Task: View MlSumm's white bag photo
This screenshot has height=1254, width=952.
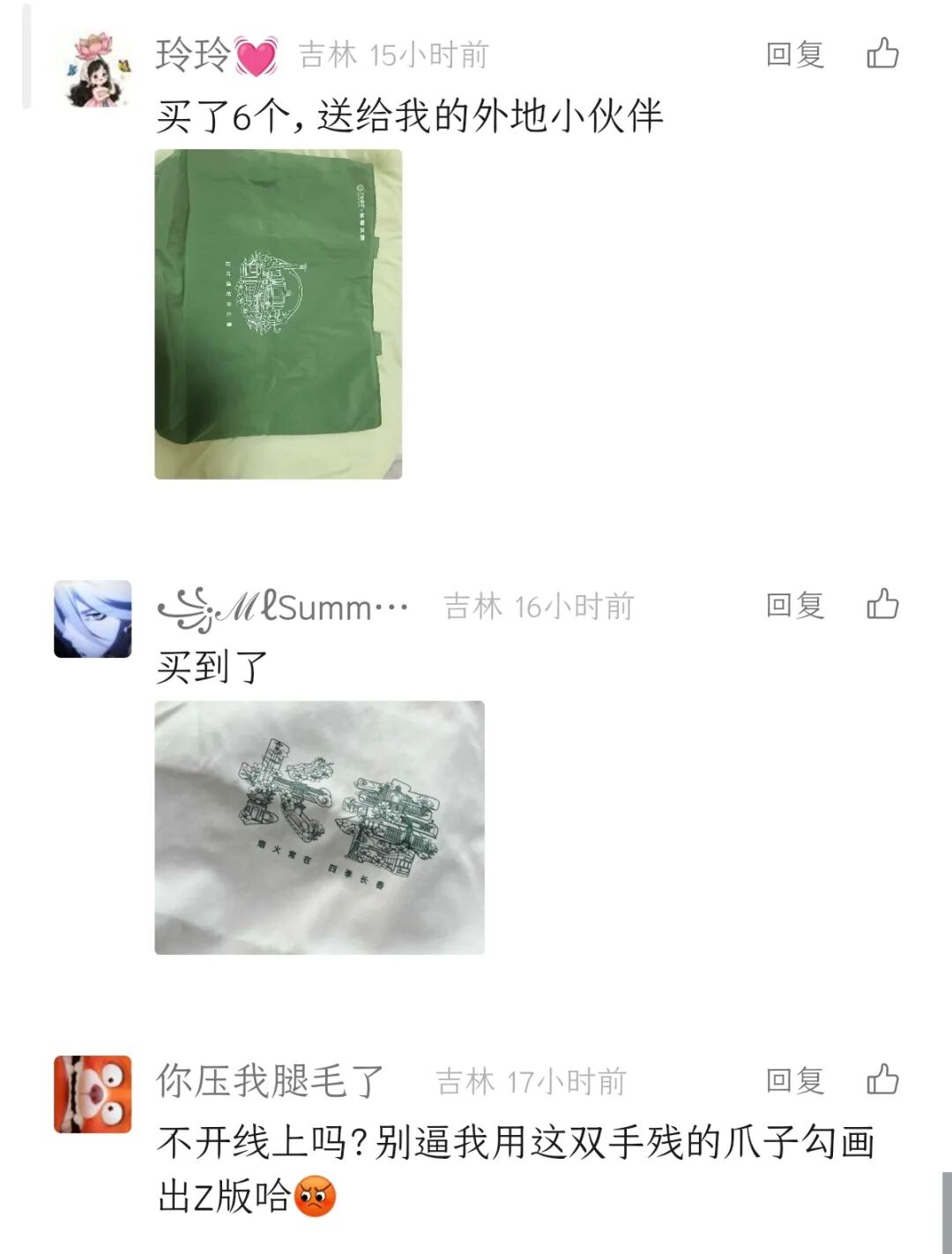Action: point(319,827)
